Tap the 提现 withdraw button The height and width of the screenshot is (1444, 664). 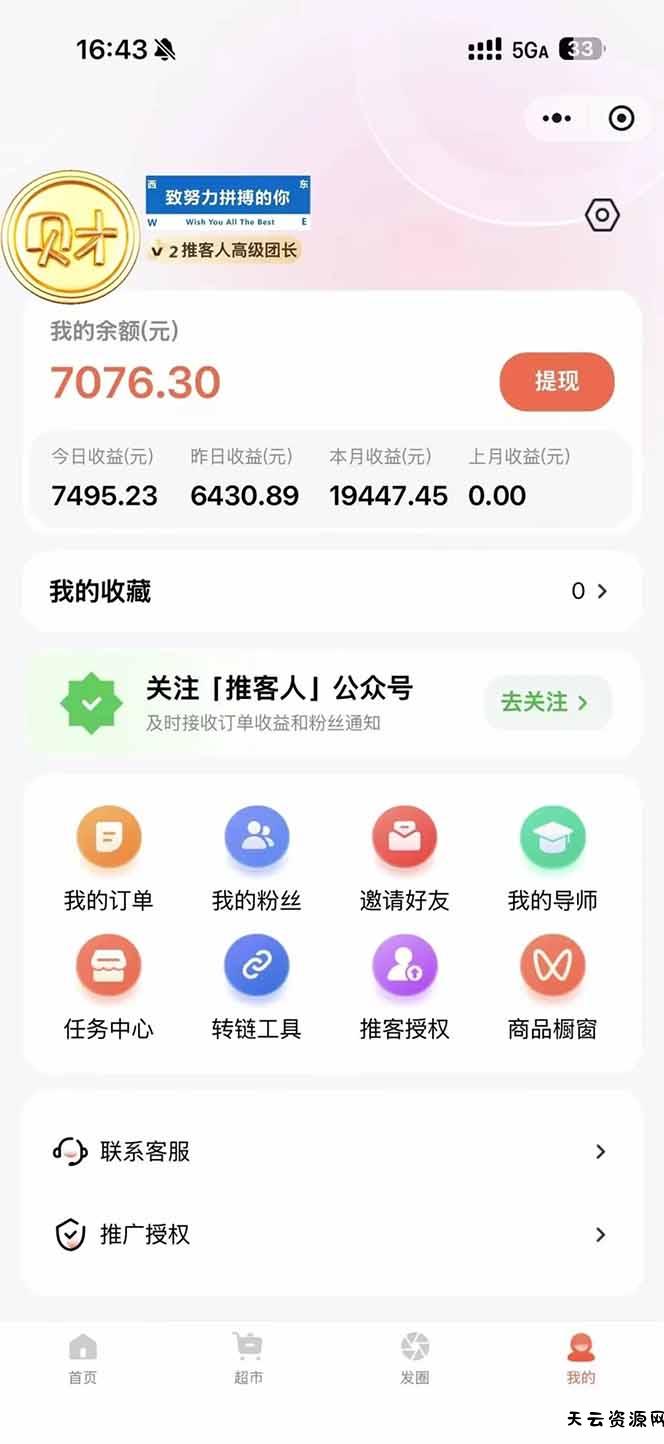click(557, 381)
